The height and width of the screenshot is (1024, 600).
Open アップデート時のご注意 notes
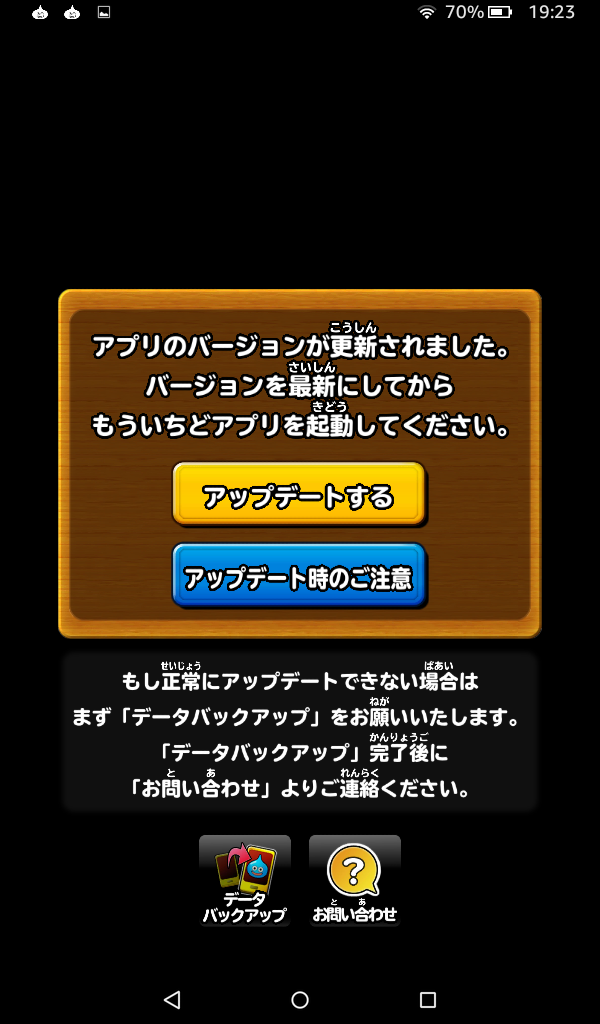pos(298,576)
